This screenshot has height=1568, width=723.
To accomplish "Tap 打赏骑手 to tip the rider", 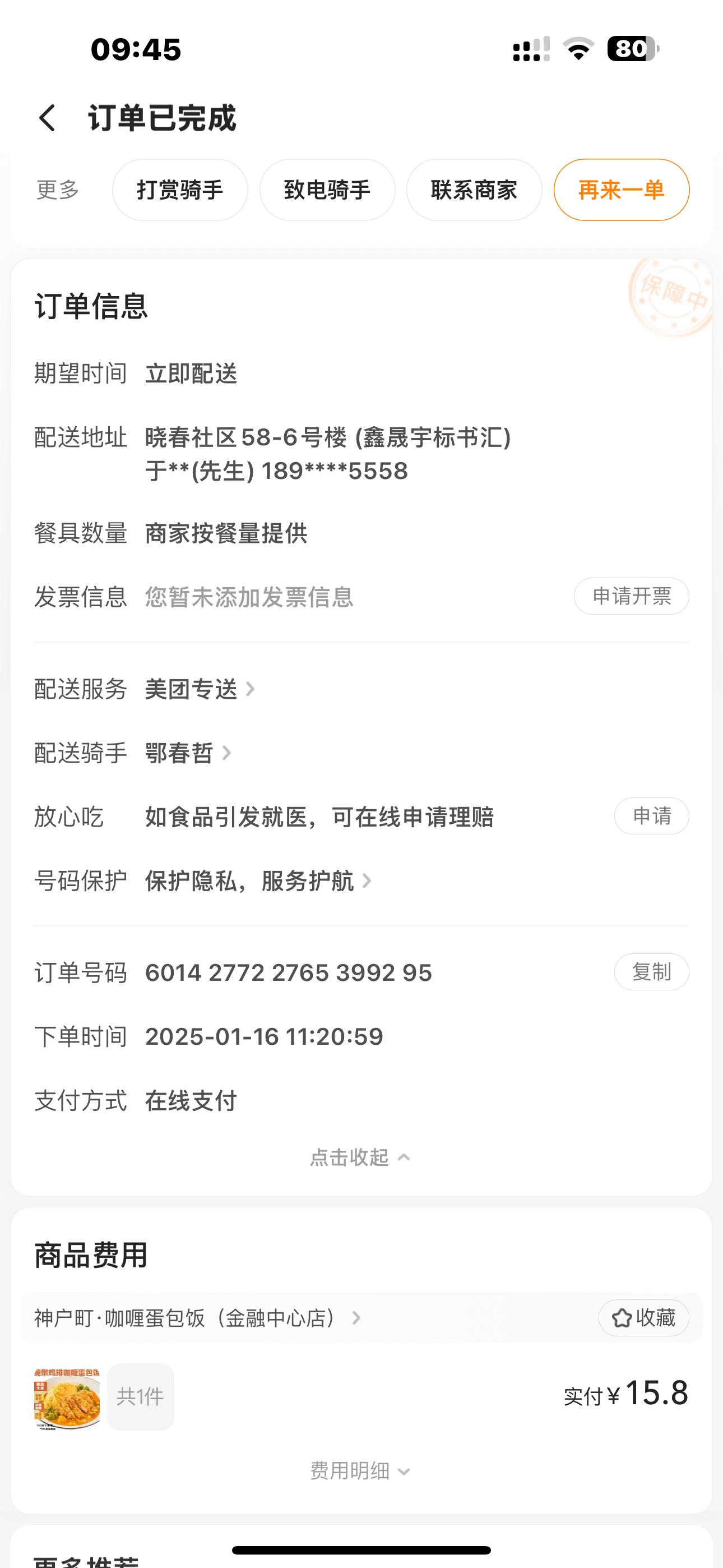I will (x=179, y=190).
